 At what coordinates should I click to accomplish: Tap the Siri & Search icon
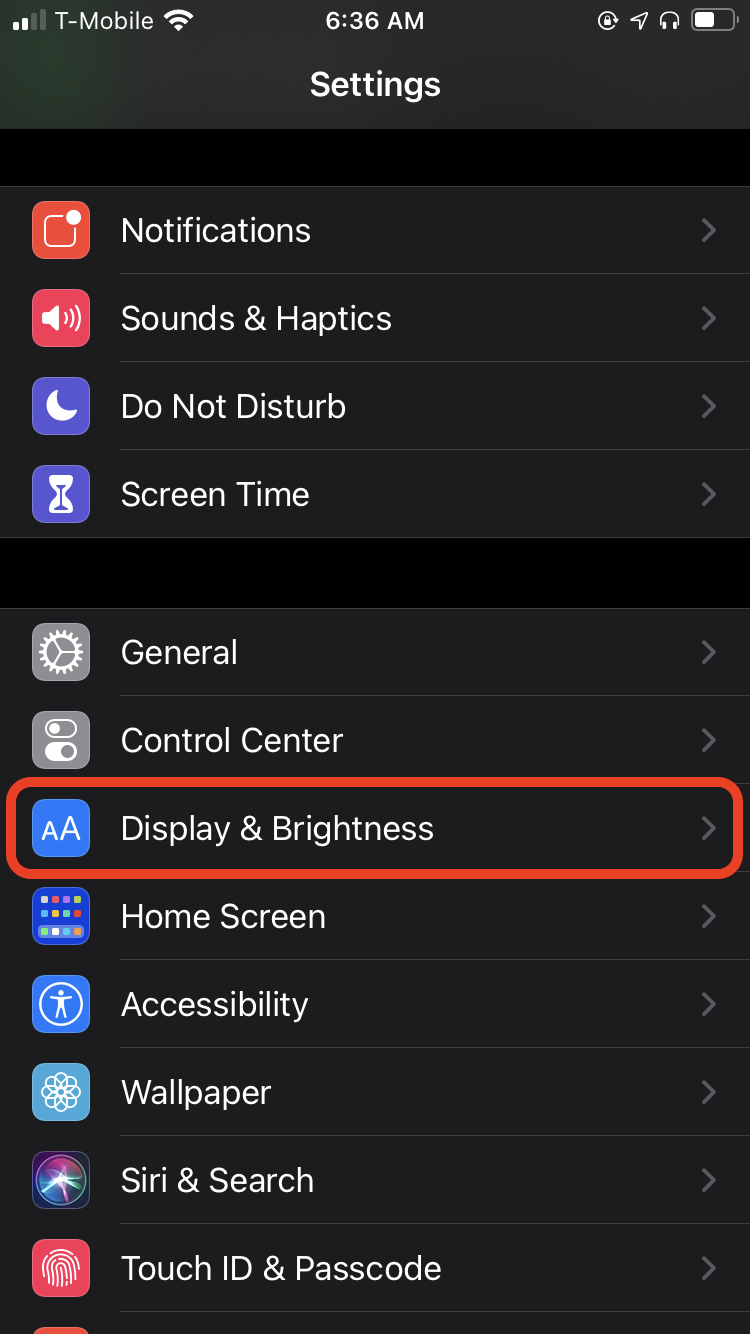61,1180
